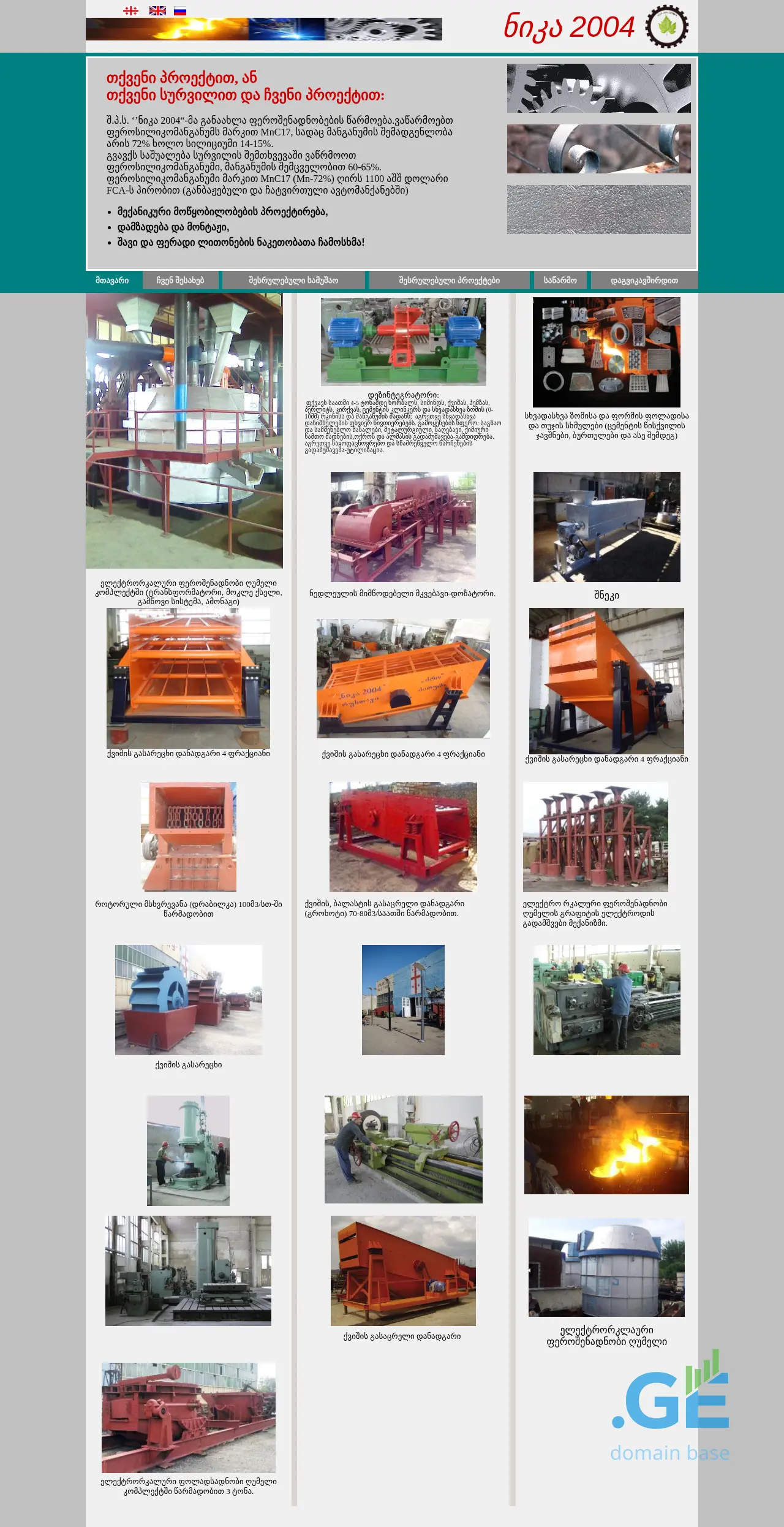Switch site language to Russian flag

pos(180,10)
